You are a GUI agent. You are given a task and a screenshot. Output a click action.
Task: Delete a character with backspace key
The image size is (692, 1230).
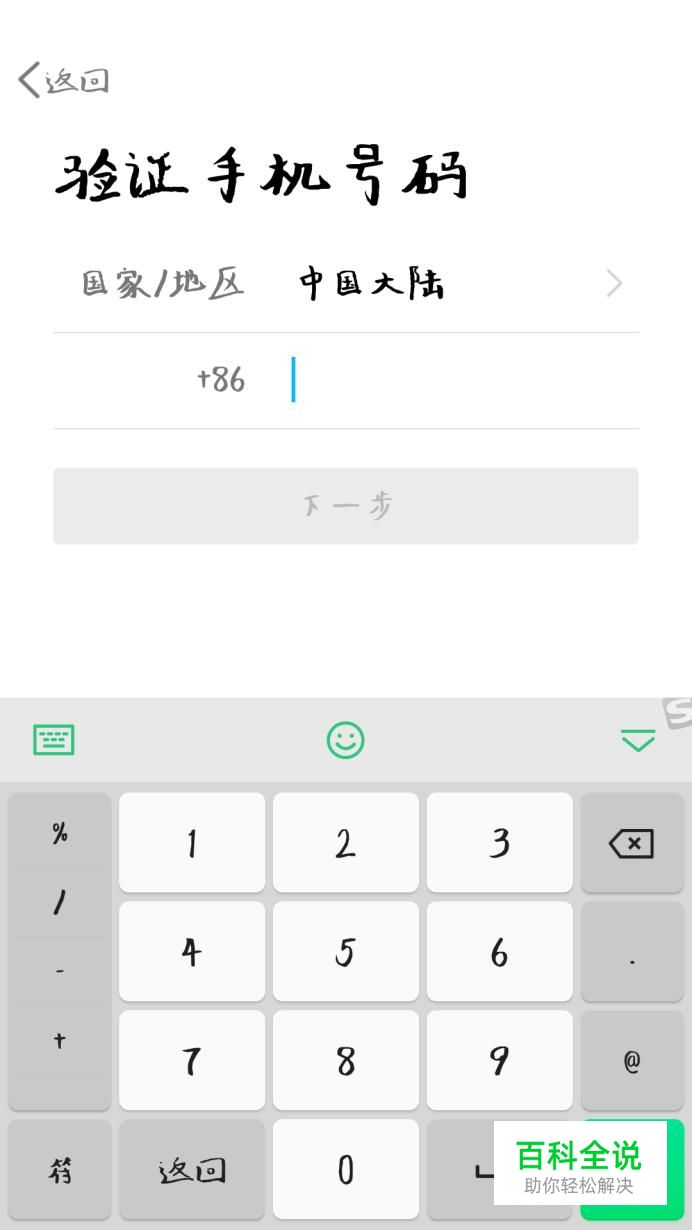point(632,843)
